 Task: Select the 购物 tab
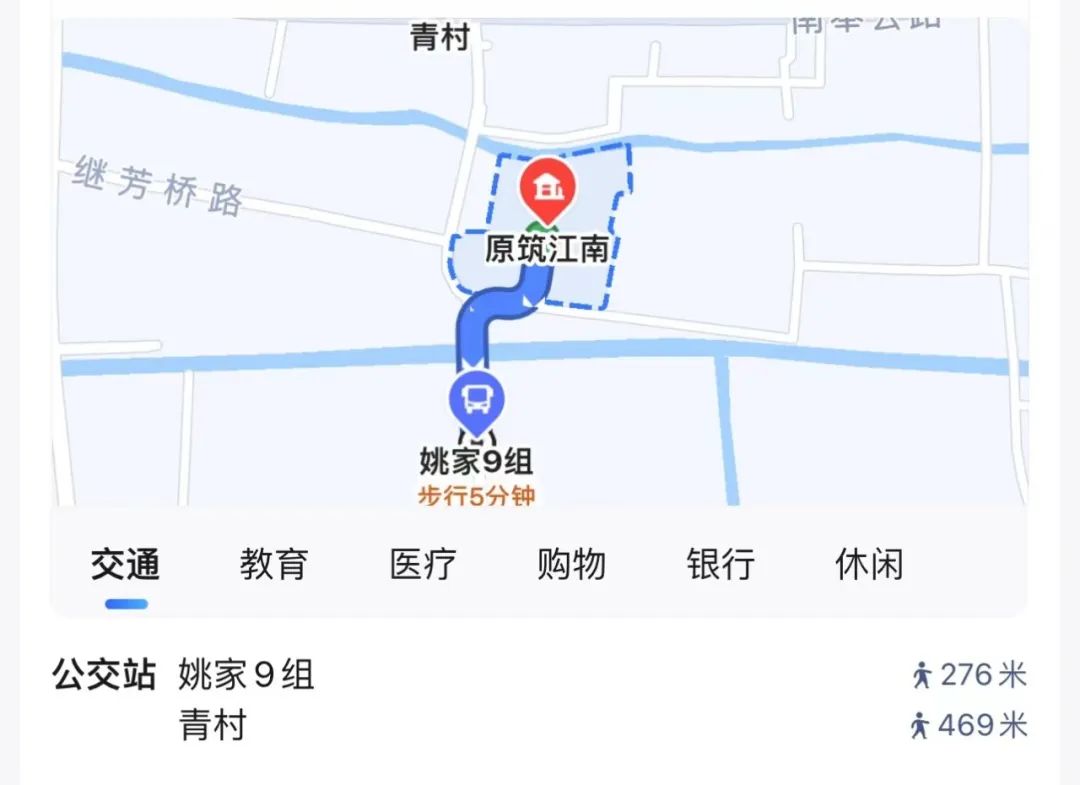click(x=571, y=565)
